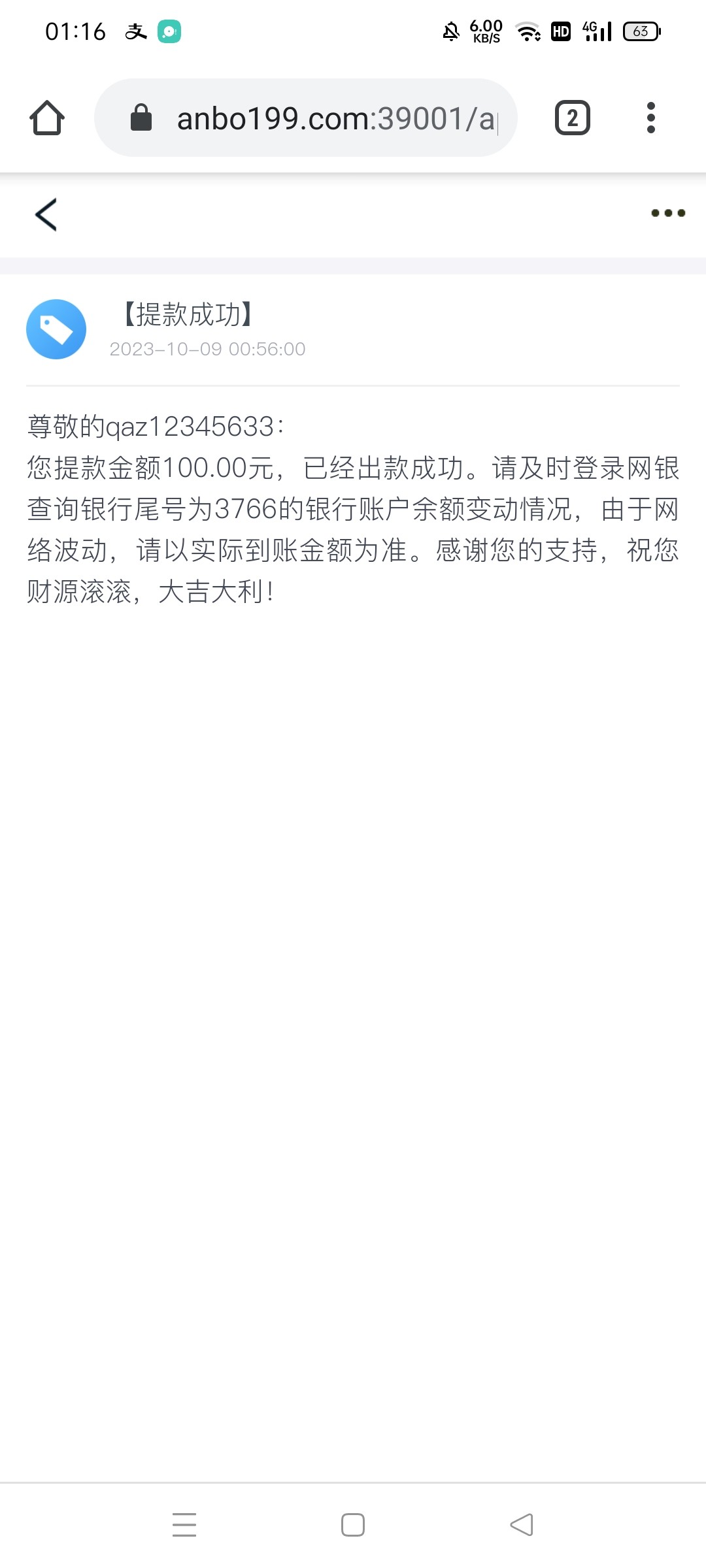
Task: Open the tab switcher showing 2 tabs
Action: [x=572, y=118]
